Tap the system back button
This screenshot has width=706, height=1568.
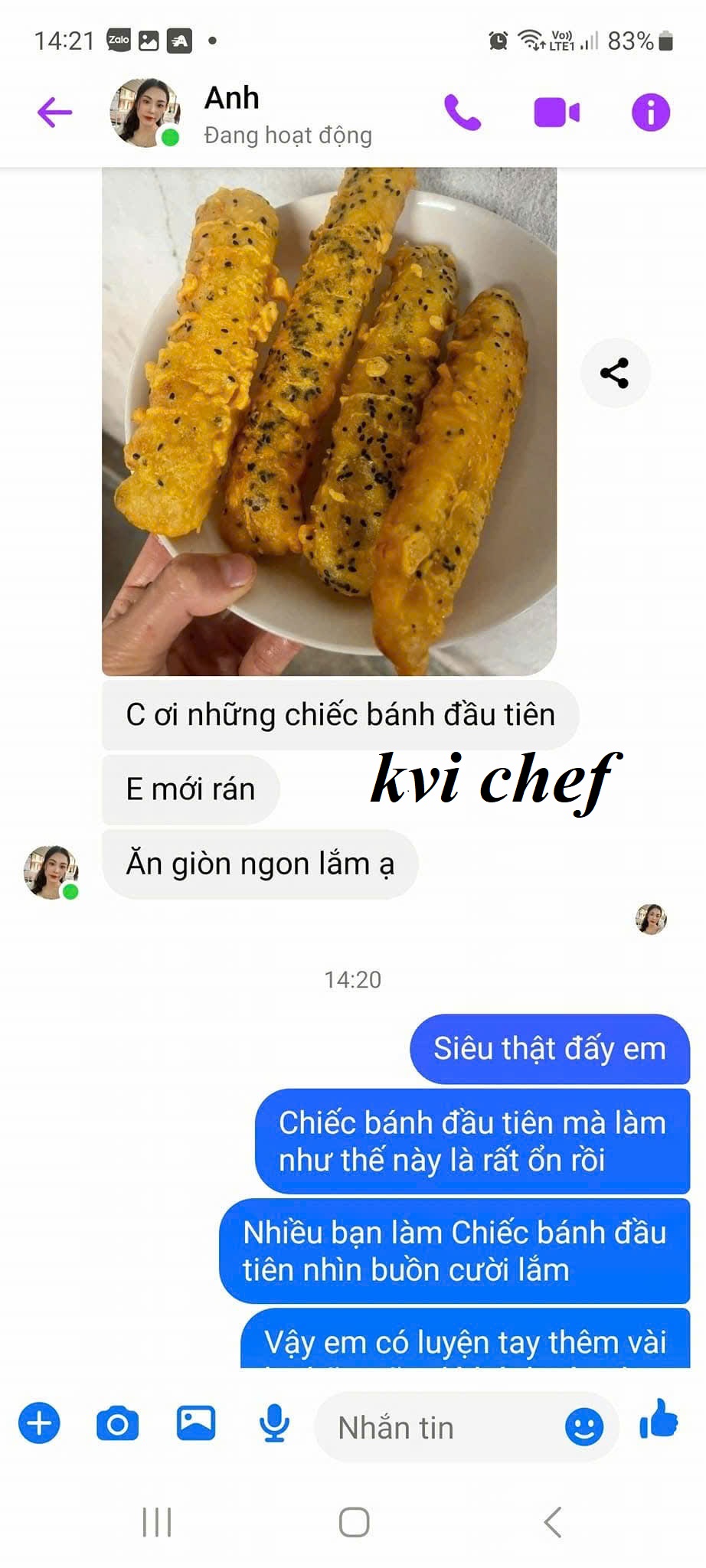(x=553, y=1522)
